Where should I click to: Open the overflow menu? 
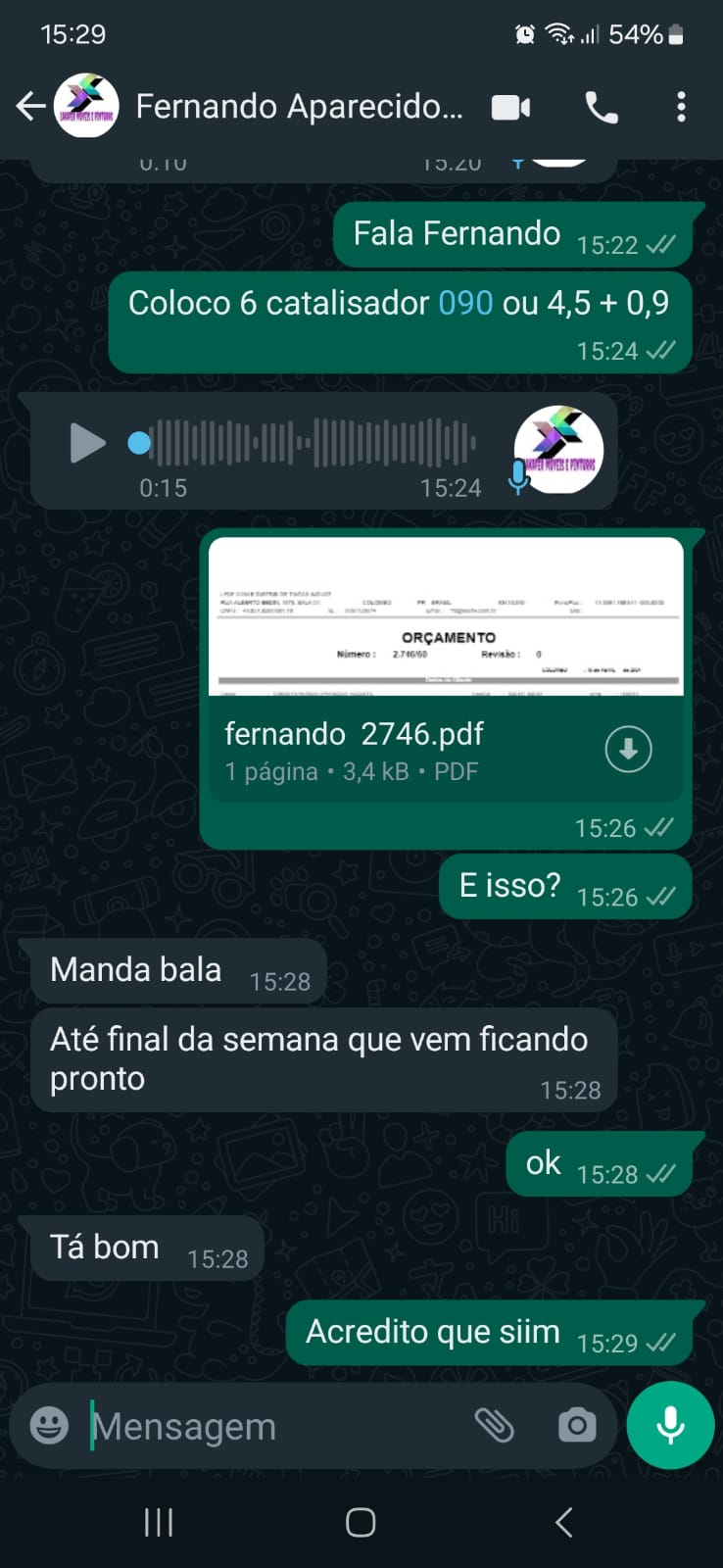coord(681,106)
